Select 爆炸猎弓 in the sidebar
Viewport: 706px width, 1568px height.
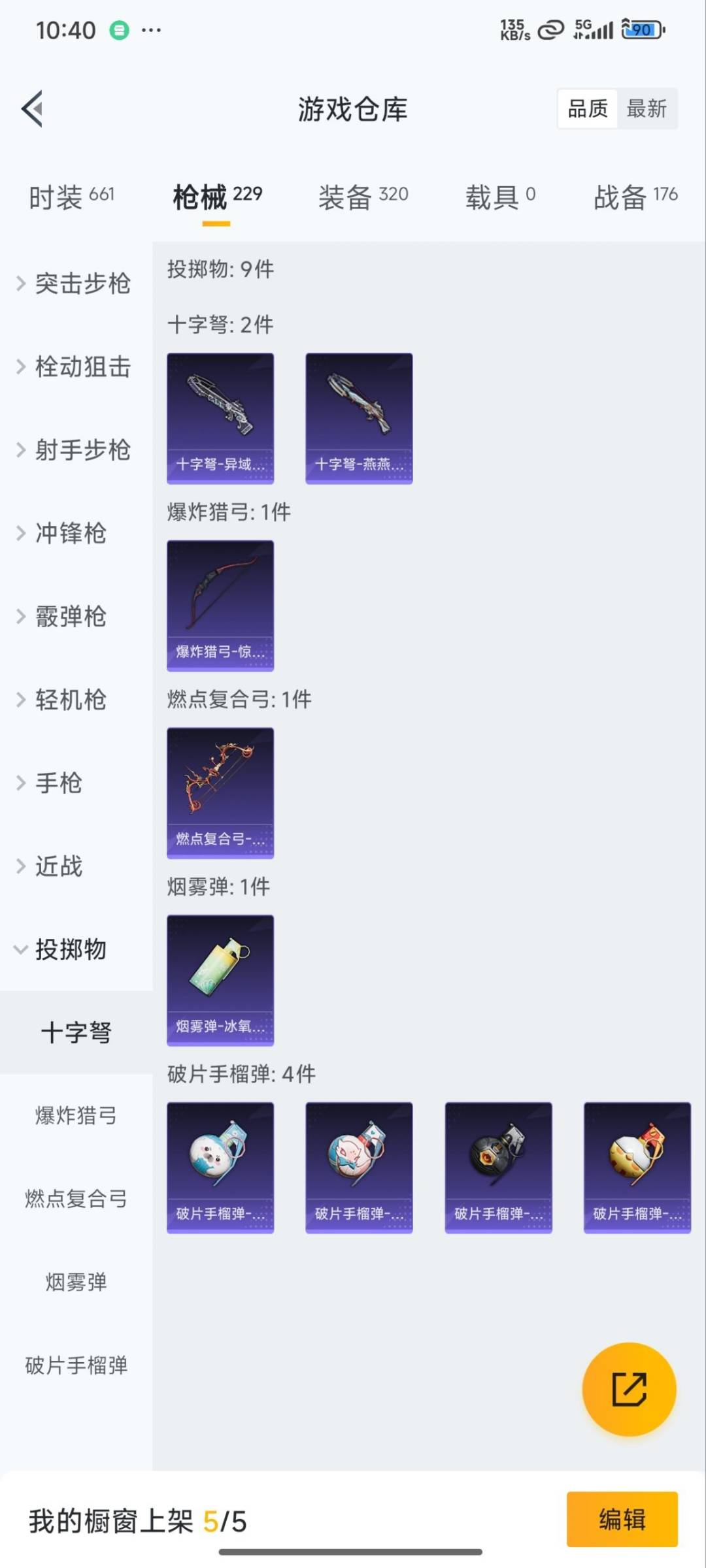[x=76, y=1115]
